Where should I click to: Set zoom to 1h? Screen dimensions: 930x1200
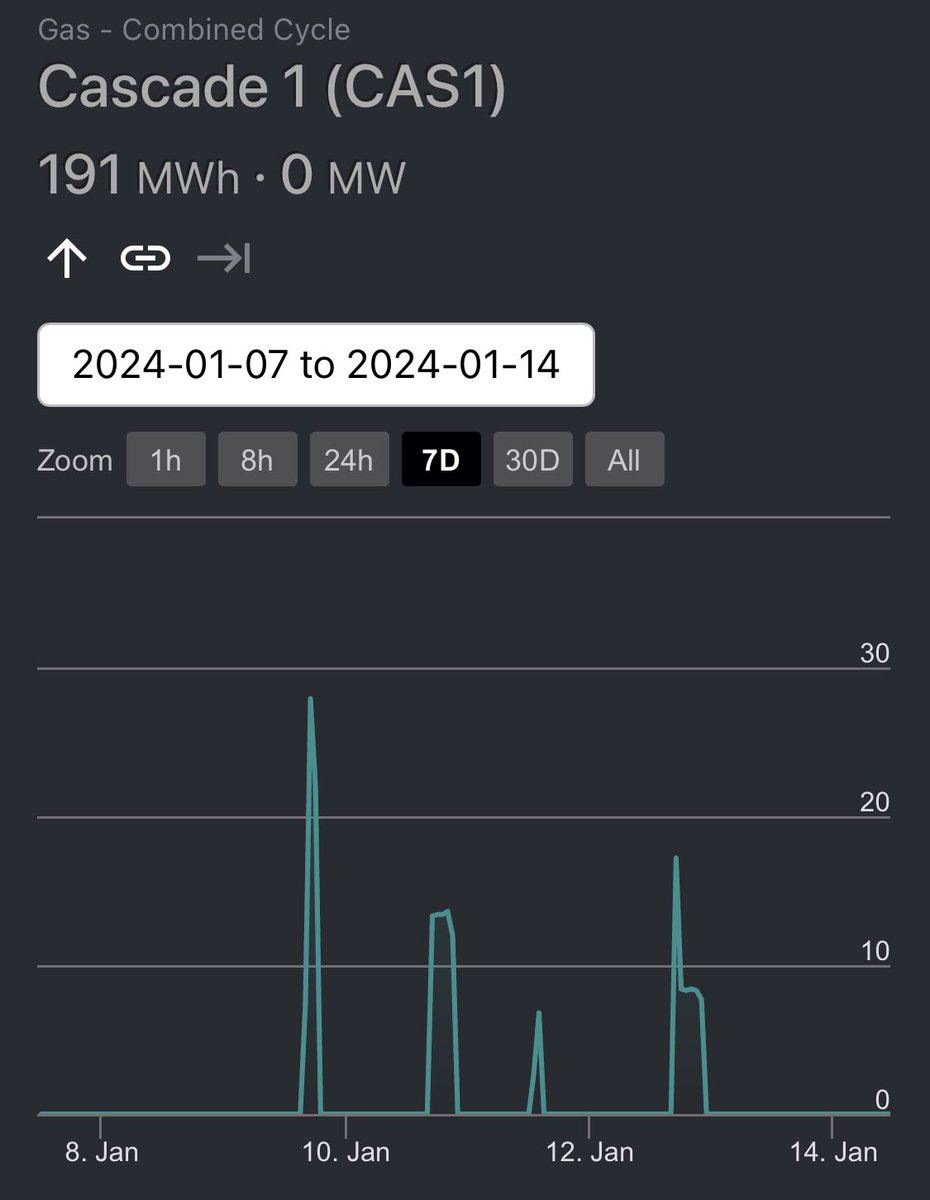[x=166, y=460]
